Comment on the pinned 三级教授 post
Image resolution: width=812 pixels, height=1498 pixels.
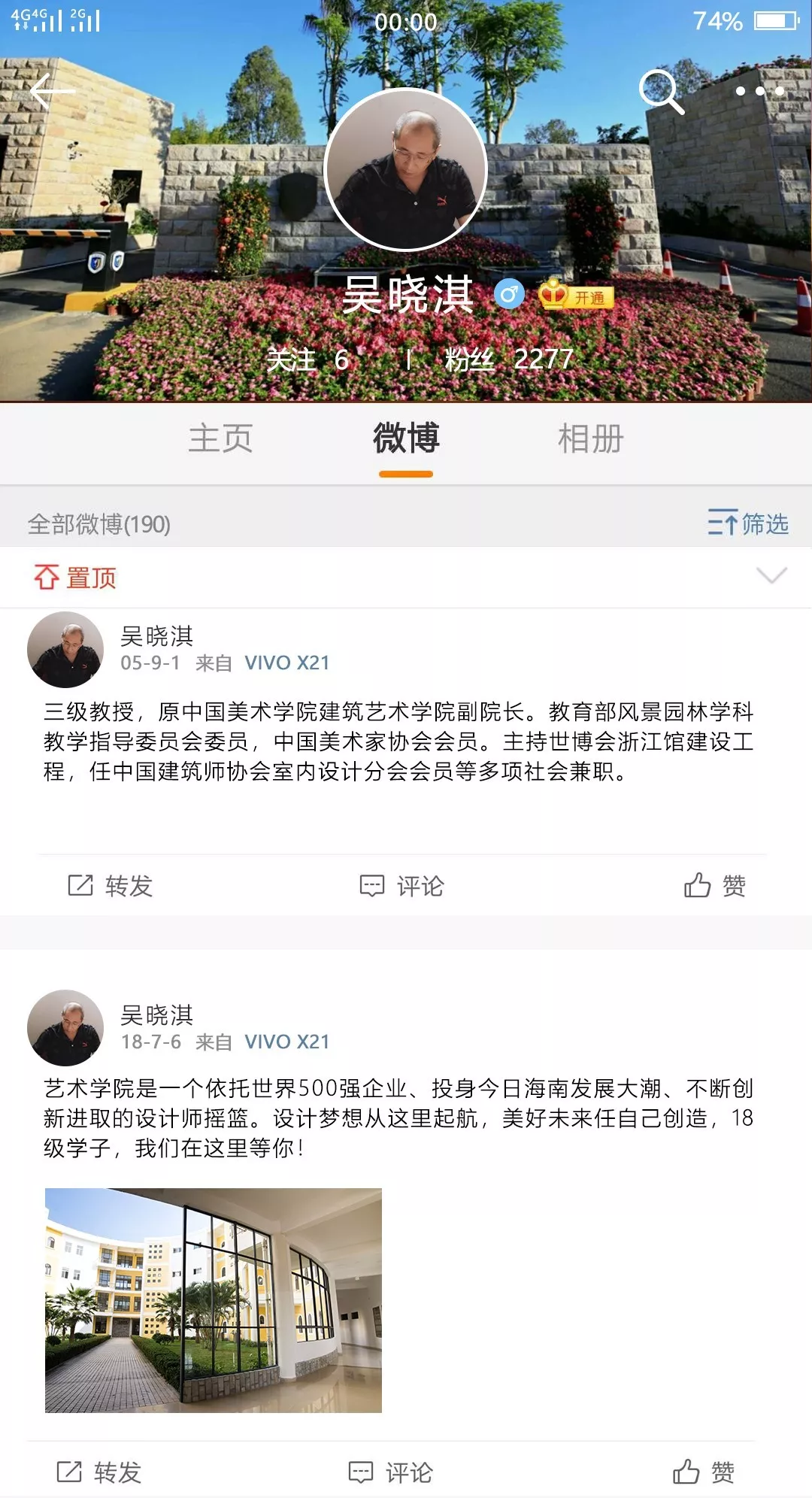click(402, 886)
